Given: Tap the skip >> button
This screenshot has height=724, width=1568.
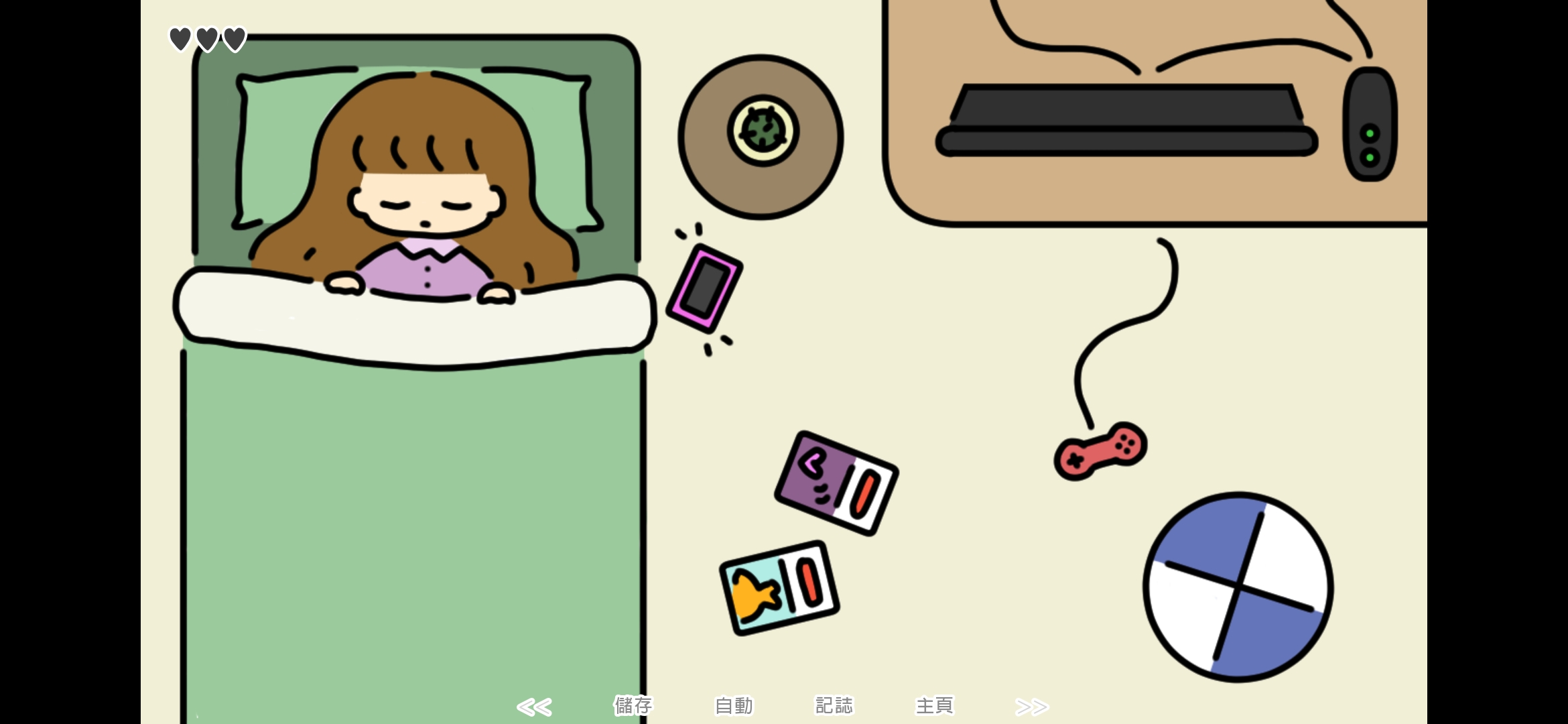Looking at the screenshot, I should [1031, 707].
